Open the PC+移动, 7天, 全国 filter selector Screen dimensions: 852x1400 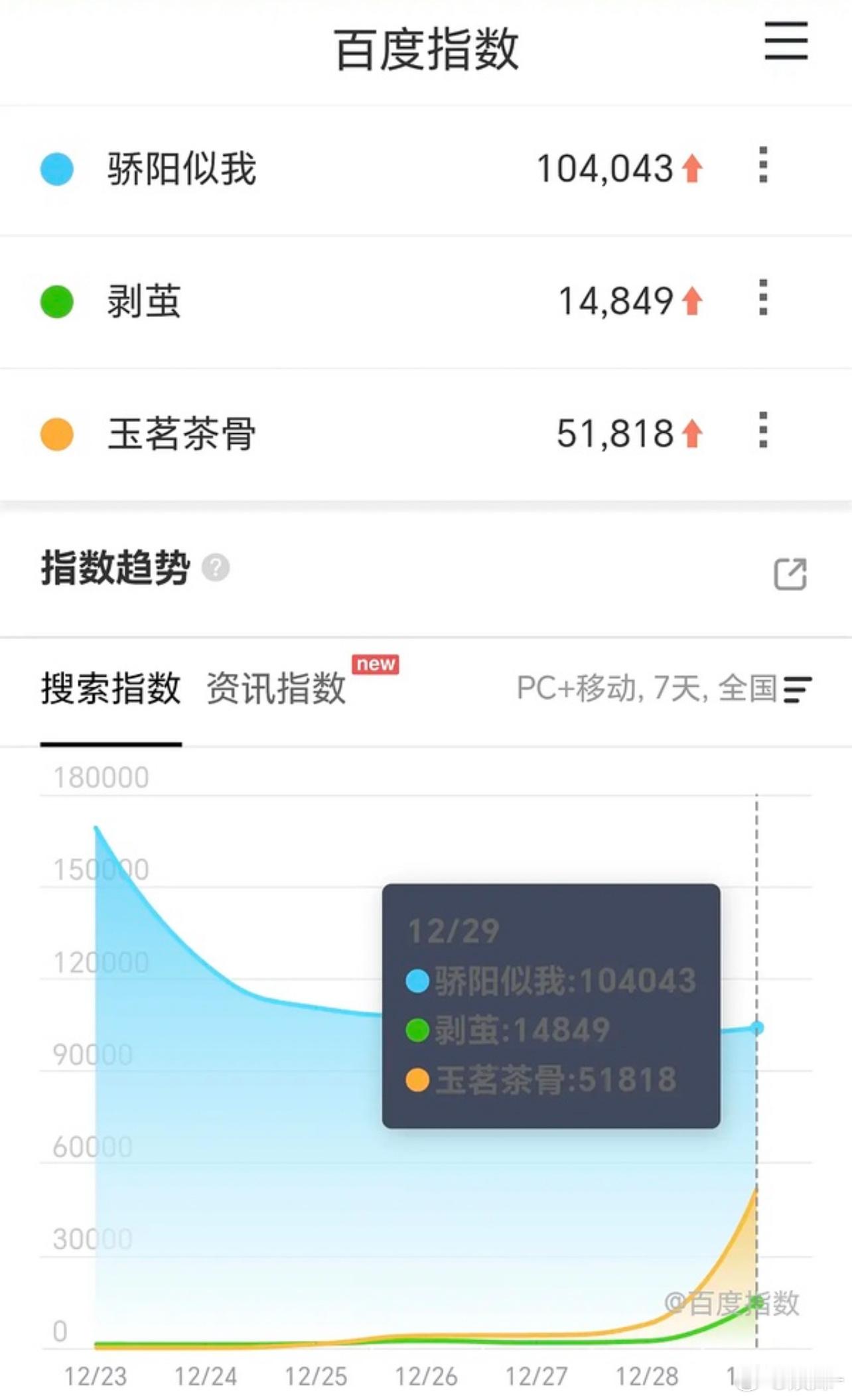(650, 689)
